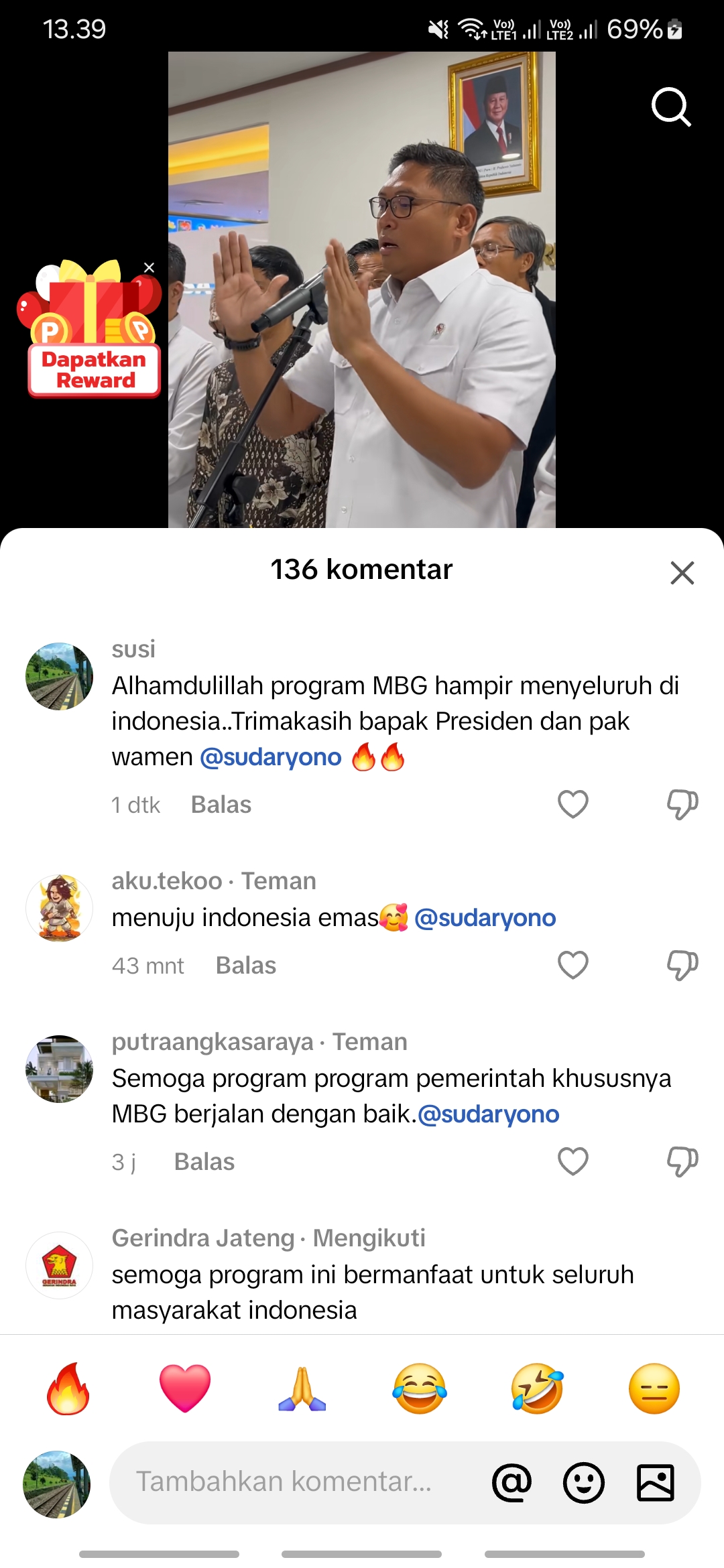Insert the folded hands emoji
The width and height of the screenshot is (724, 1568).
coord(302,1388)
